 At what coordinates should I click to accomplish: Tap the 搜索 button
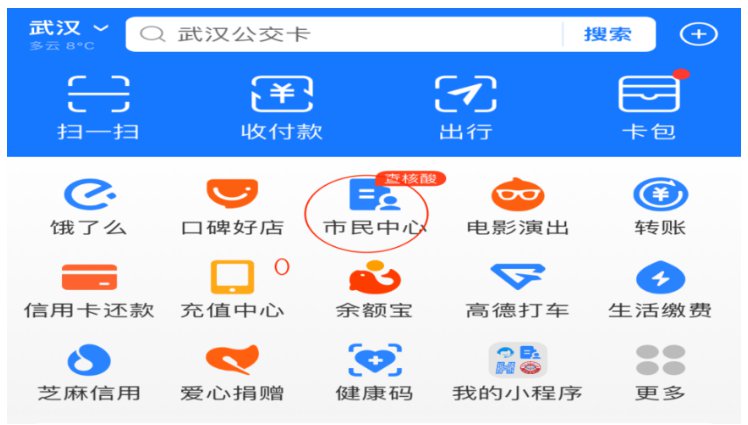coord(607,34)
